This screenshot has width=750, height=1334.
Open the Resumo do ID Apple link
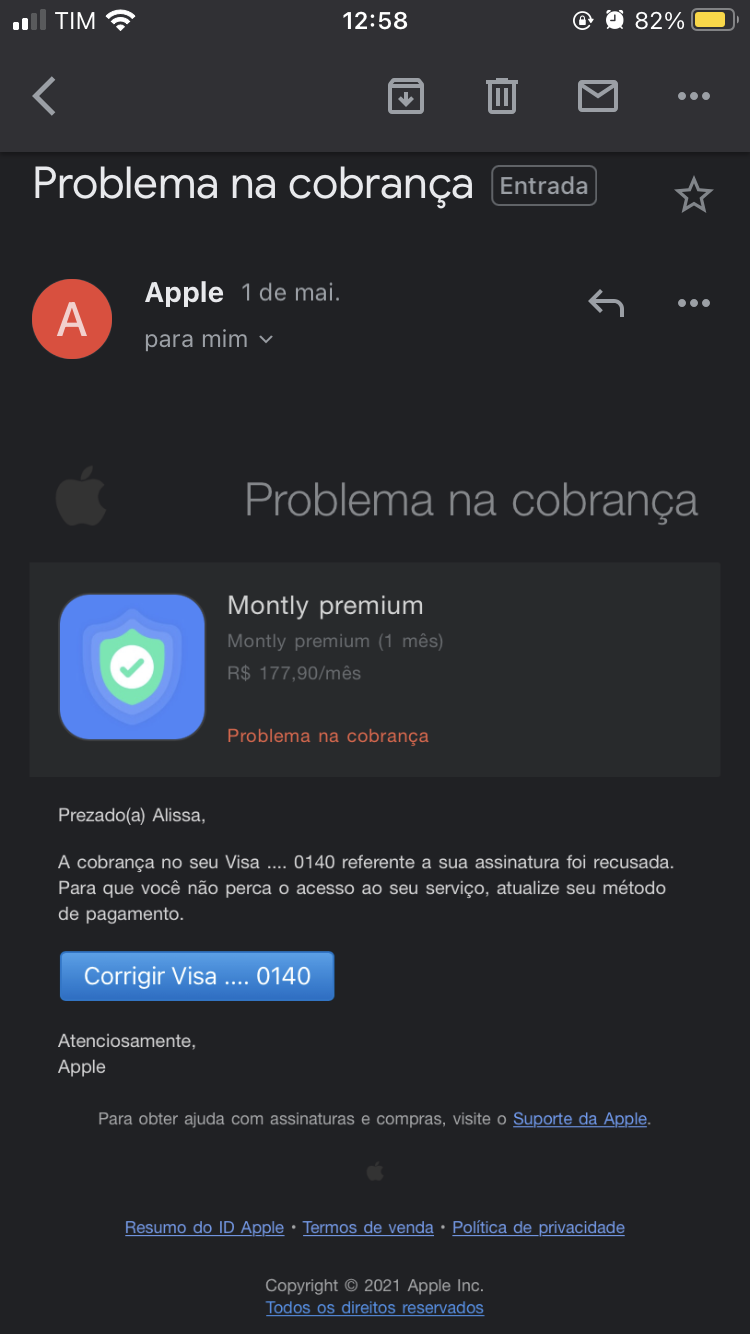tap(204, 1227)
